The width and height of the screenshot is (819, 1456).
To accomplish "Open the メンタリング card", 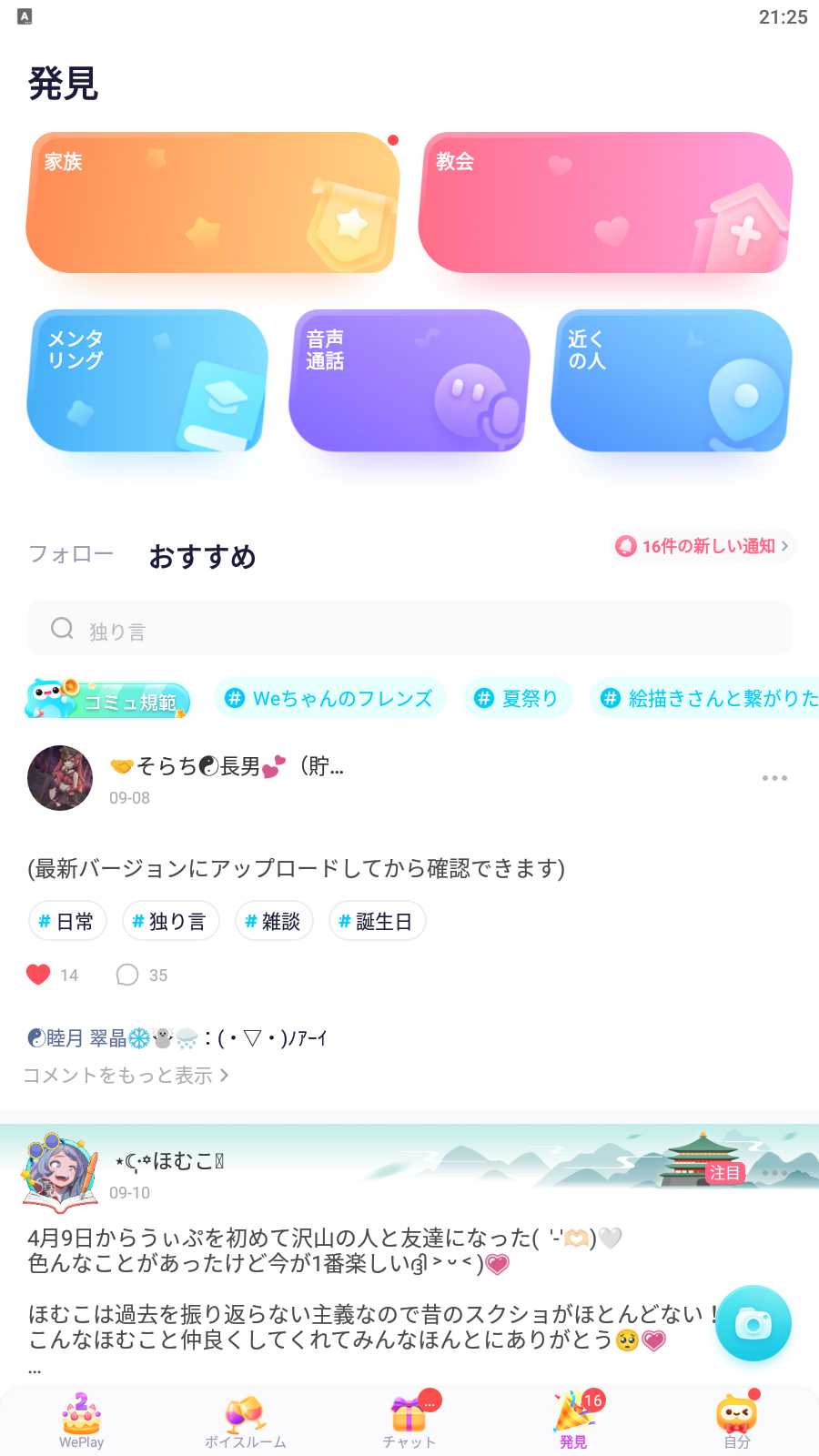I will pyautogui.click(x=147, y=380).
